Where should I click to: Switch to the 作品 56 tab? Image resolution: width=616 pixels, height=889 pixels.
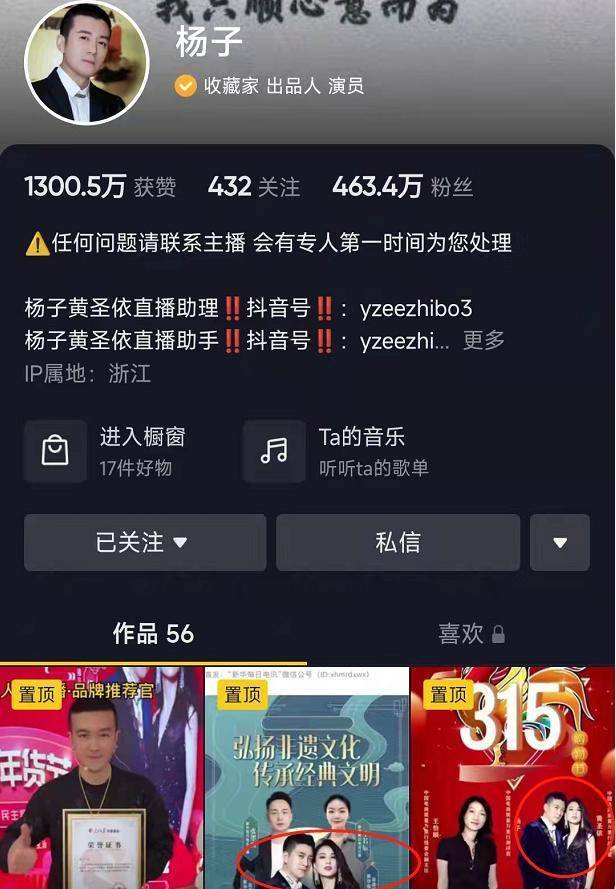click(153, 634)
